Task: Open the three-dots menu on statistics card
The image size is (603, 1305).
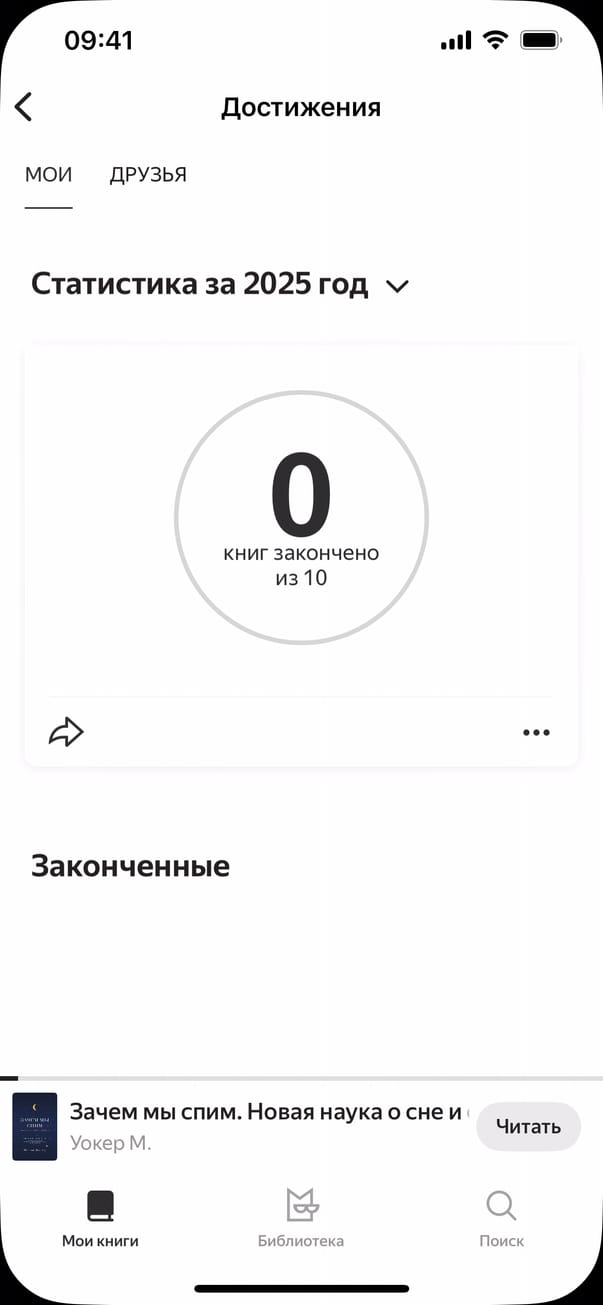Action: click(x=536, y=732)
